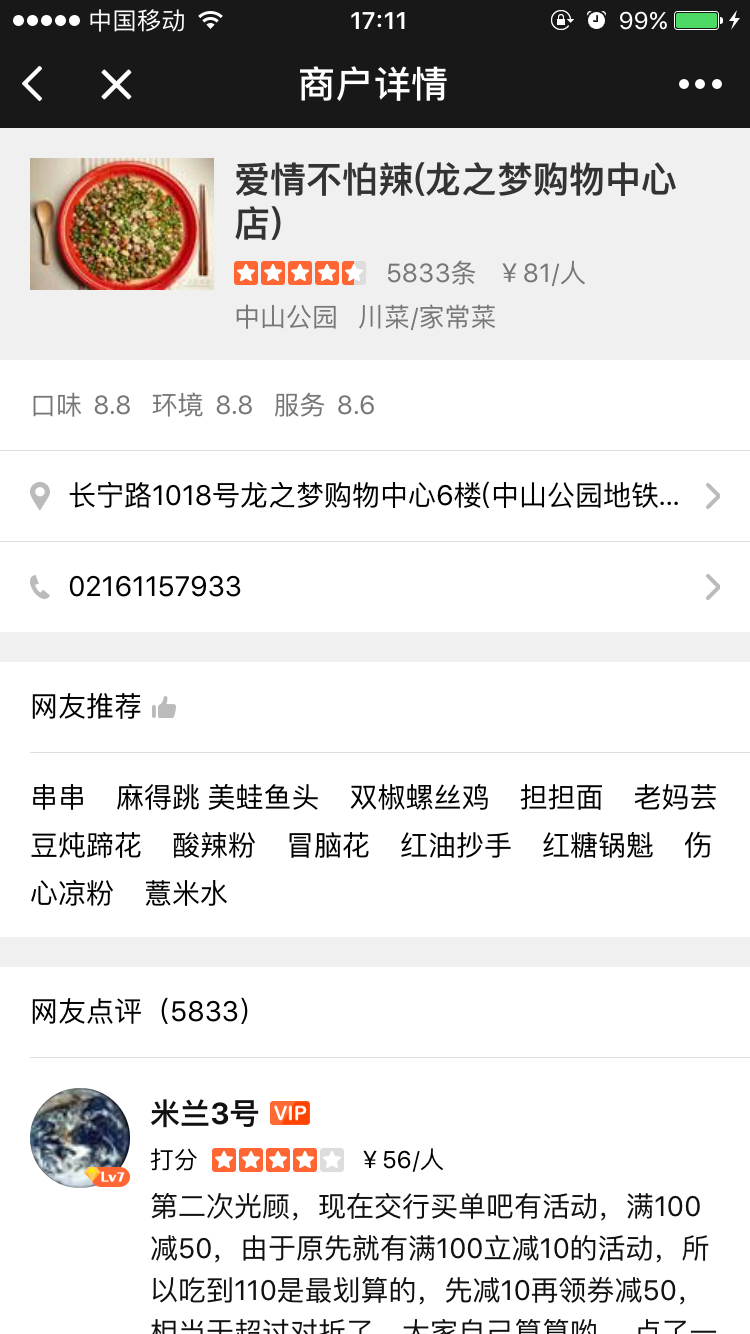Call the phone number 02161157933
This screenshot has height=1334, width=750.
coord(375,587)
